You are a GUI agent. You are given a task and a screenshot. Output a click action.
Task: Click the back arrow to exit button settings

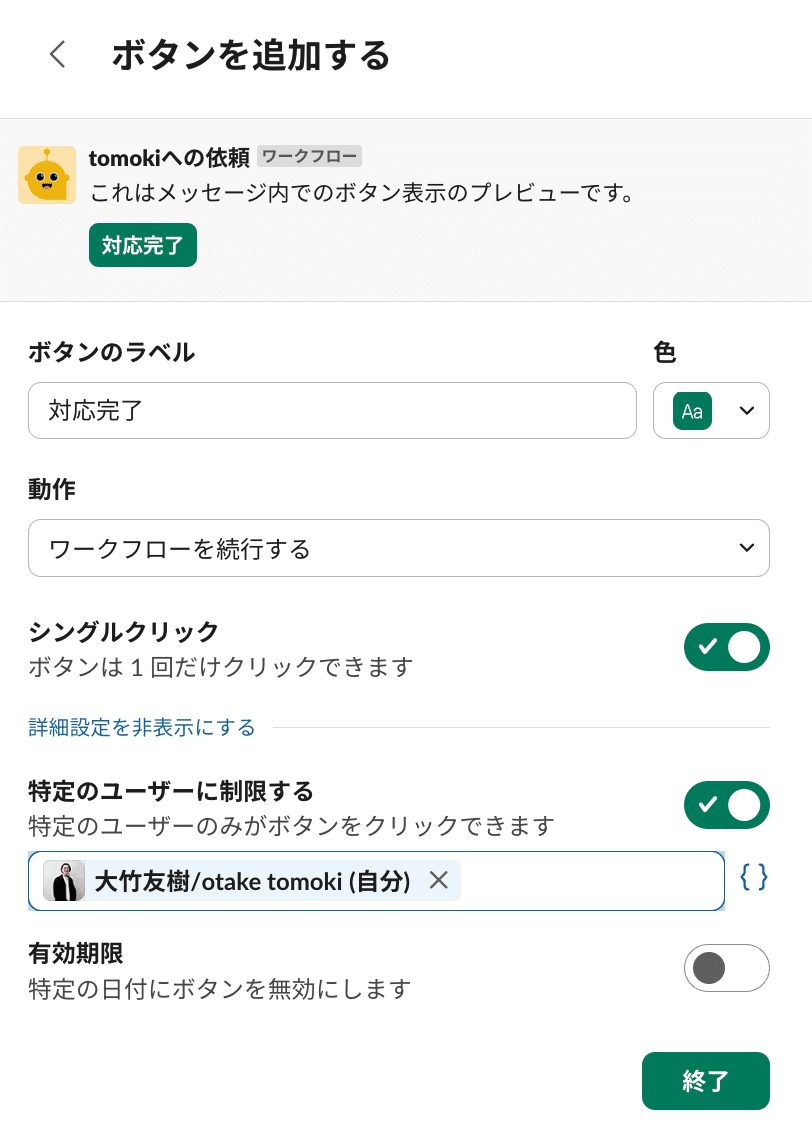pos(57,55)
